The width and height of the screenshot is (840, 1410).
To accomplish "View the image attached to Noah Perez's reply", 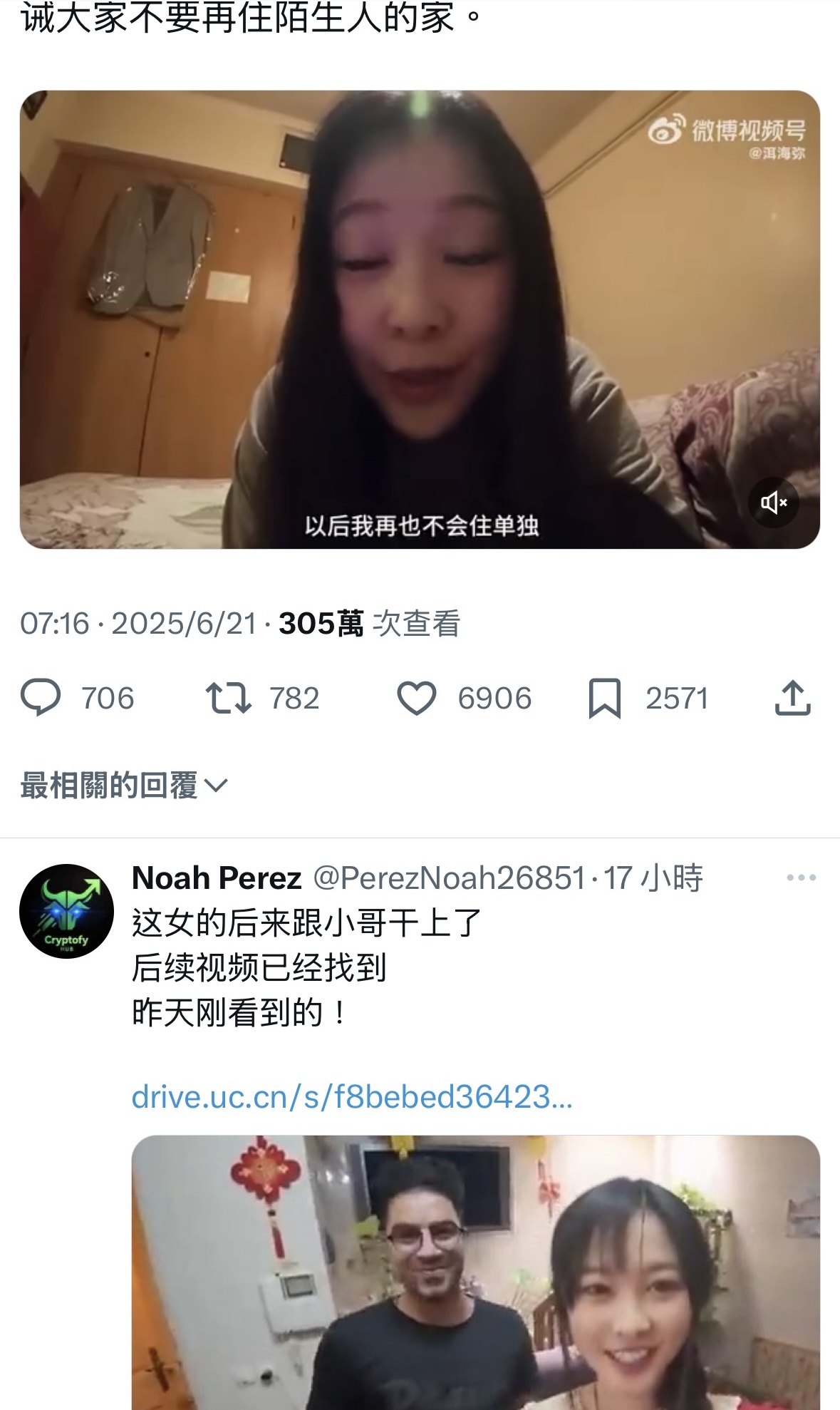I will coord(476,1272).
